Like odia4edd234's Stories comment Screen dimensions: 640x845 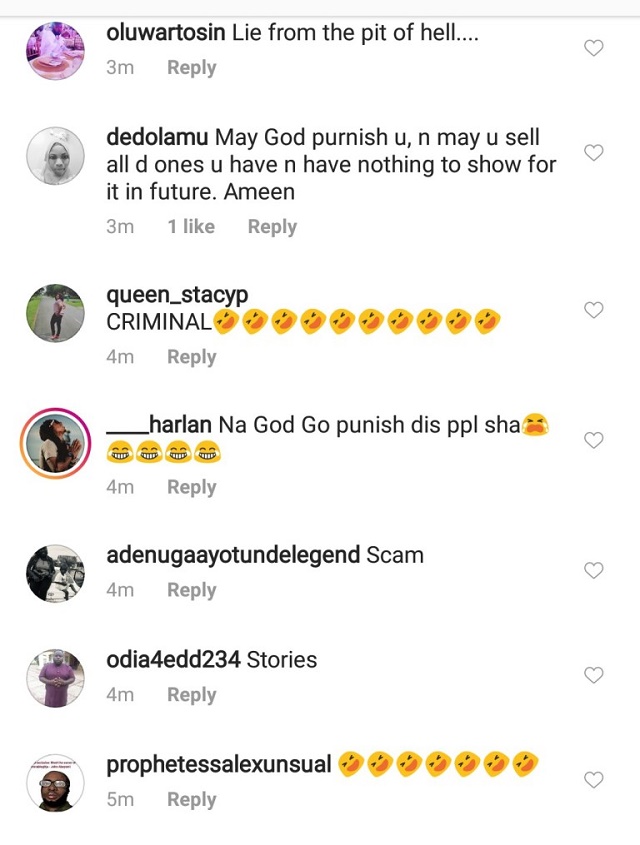tap(593, 675)
